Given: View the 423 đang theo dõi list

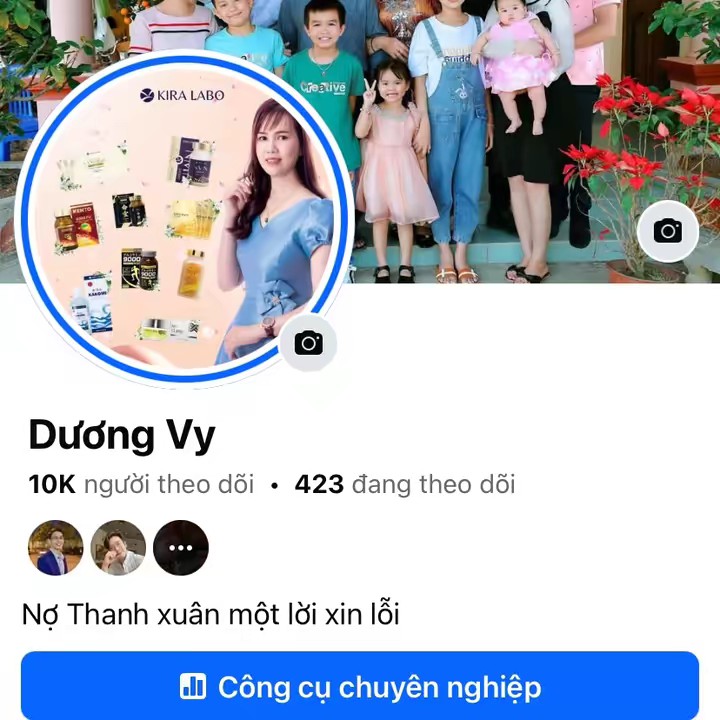Looking at the screenshot, I should pos(404,485).
